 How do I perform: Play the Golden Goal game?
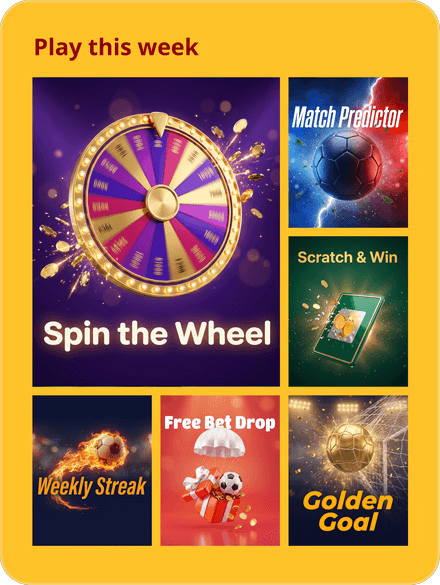(348, 470)
